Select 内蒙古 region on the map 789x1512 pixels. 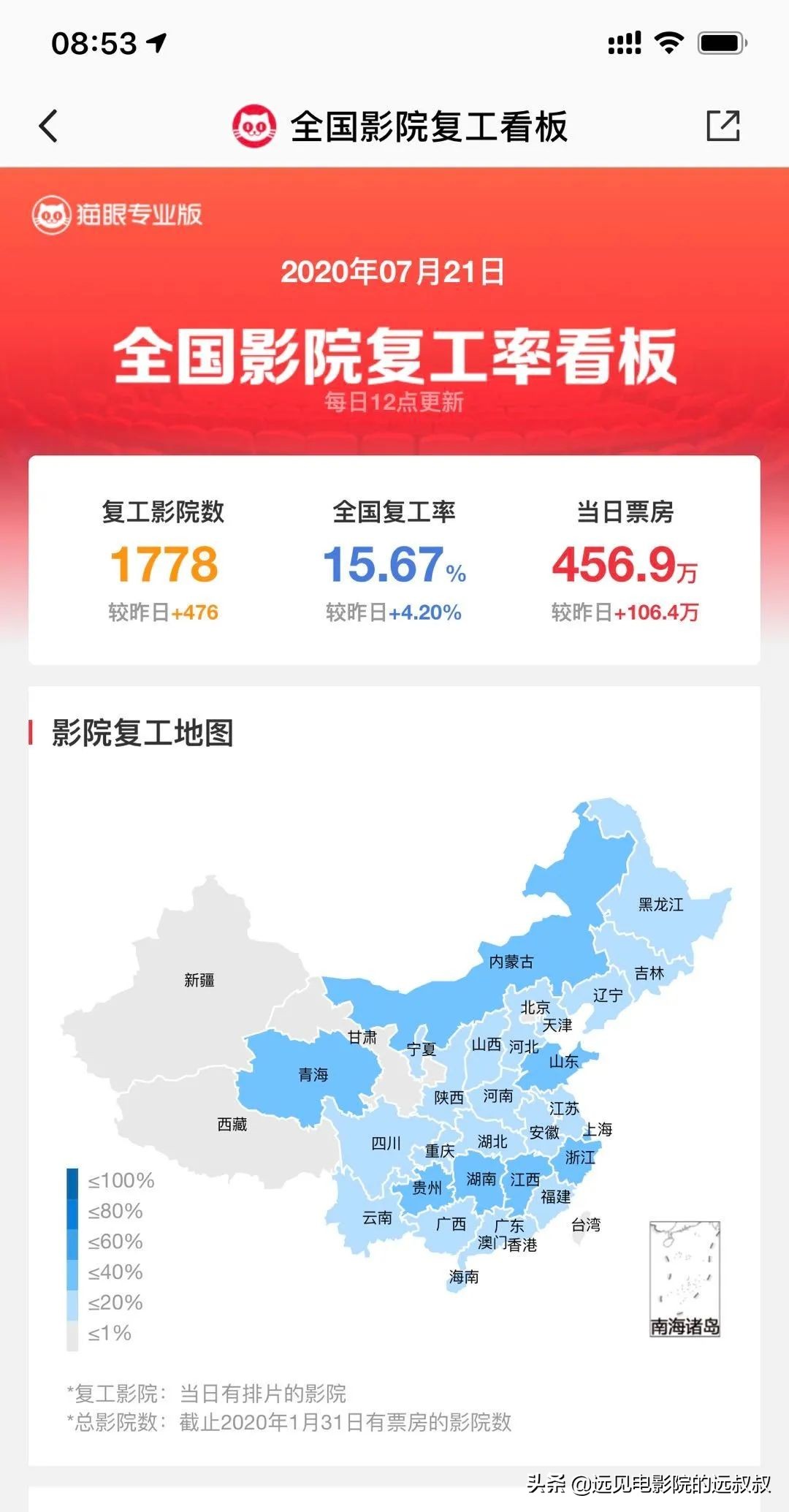point(511,960)
